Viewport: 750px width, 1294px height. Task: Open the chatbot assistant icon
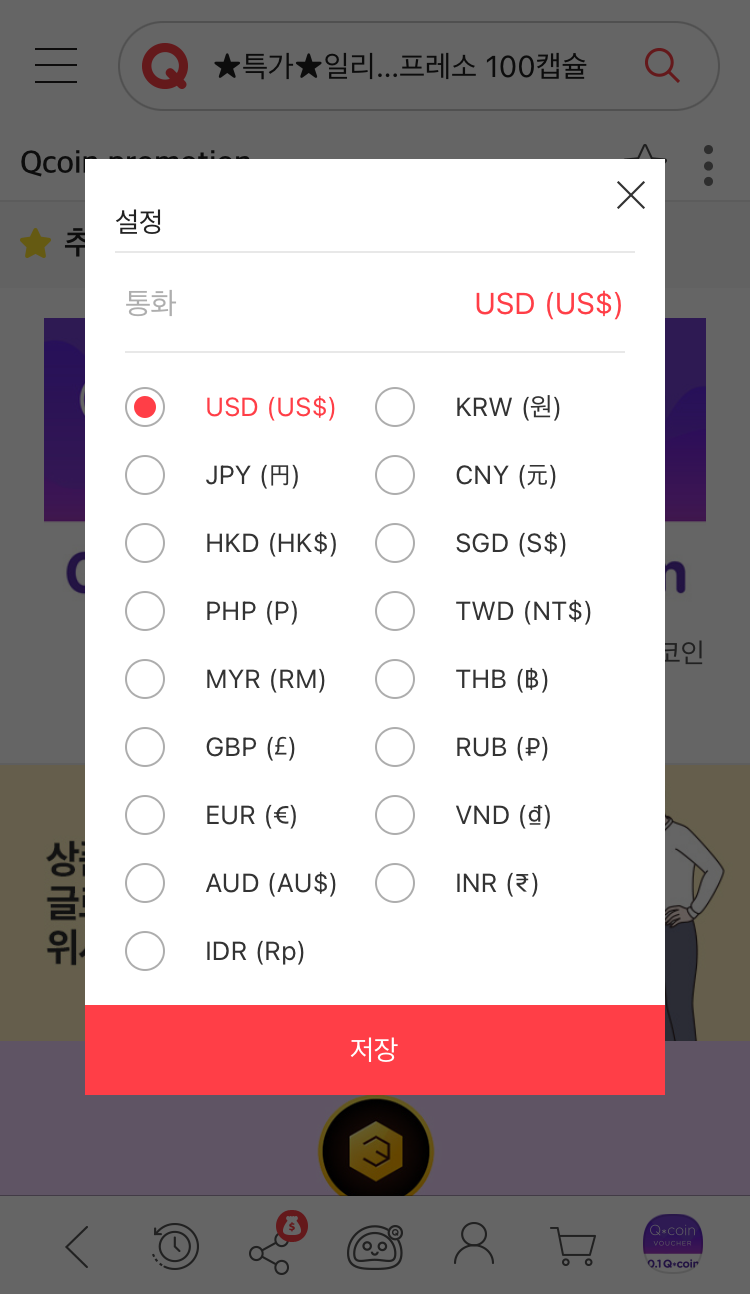375,1245
